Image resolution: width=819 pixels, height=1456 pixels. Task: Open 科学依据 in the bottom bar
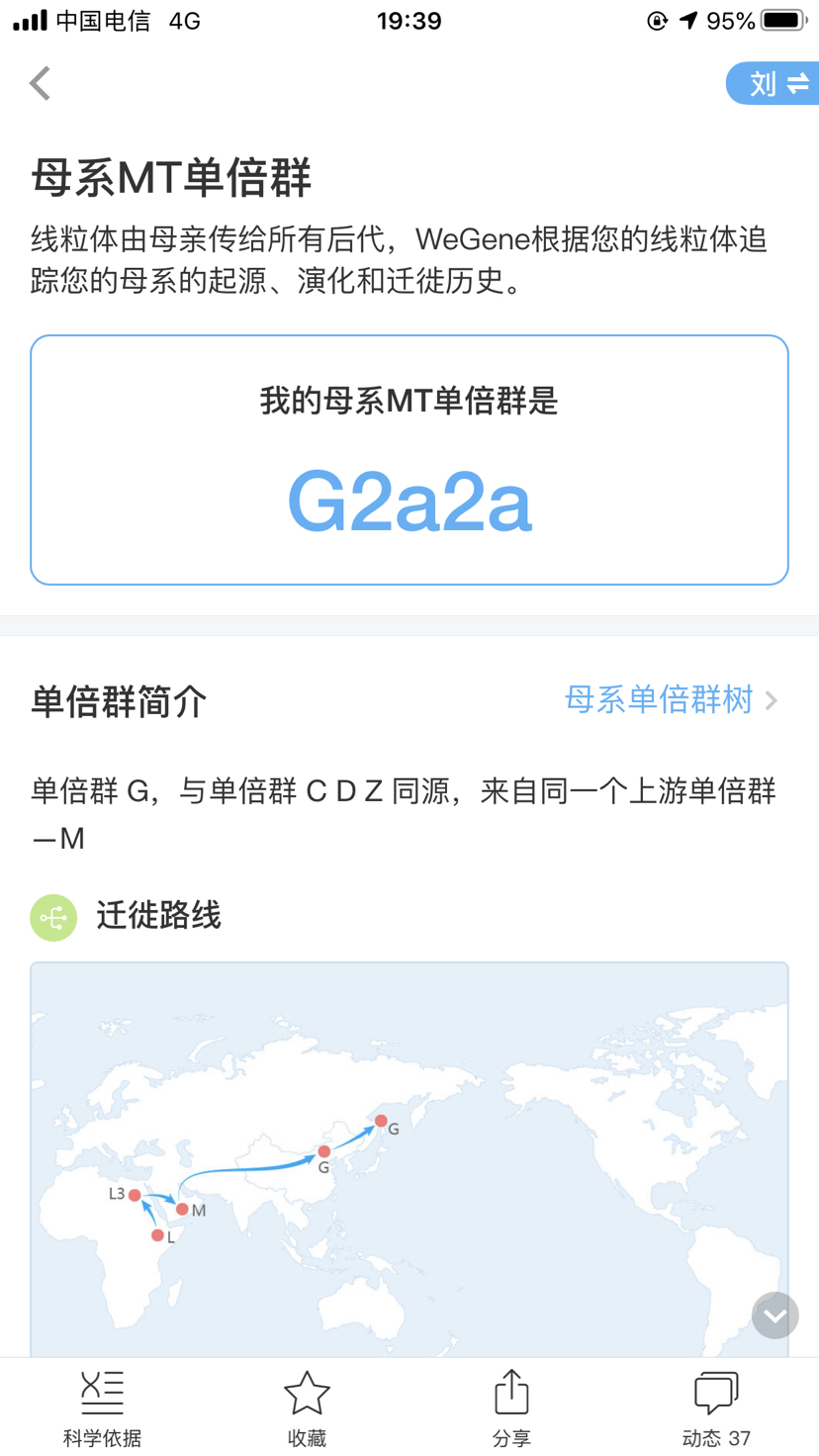pyautogui.click(x=102, y=1409)
